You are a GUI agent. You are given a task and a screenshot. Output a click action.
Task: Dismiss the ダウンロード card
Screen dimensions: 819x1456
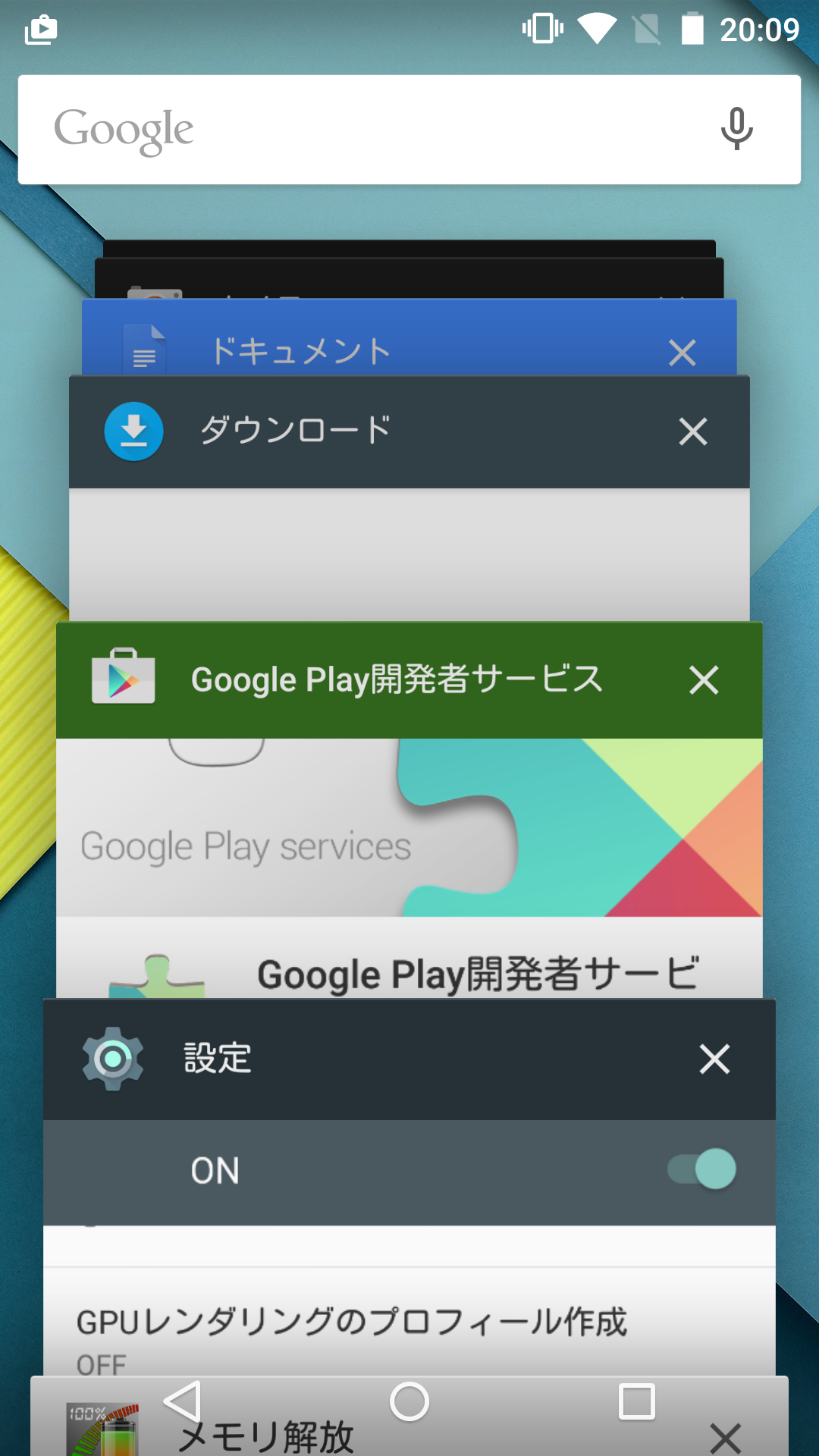click(x=693, y=431)
